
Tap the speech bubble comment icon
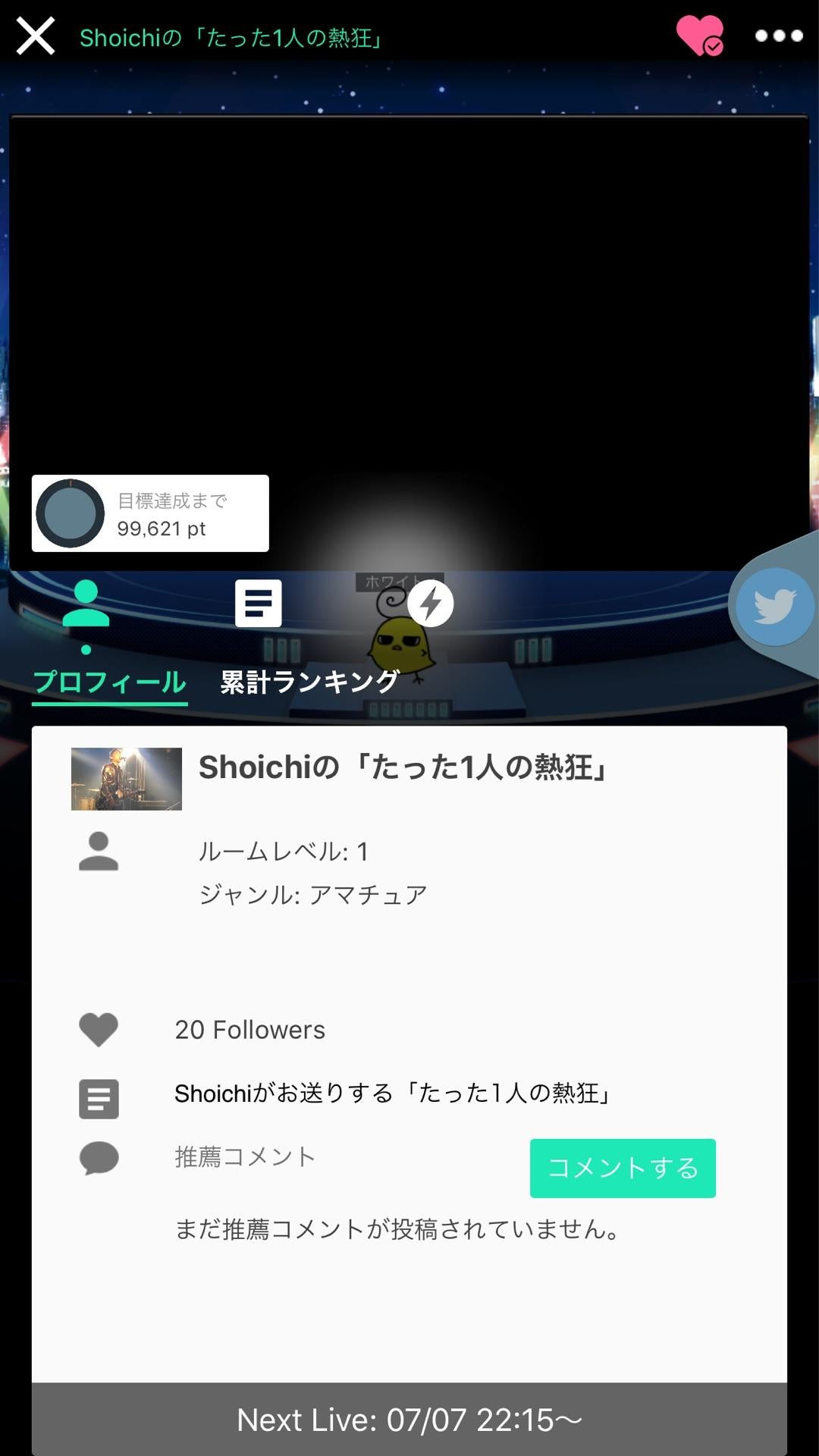[x=99, y=1156]
